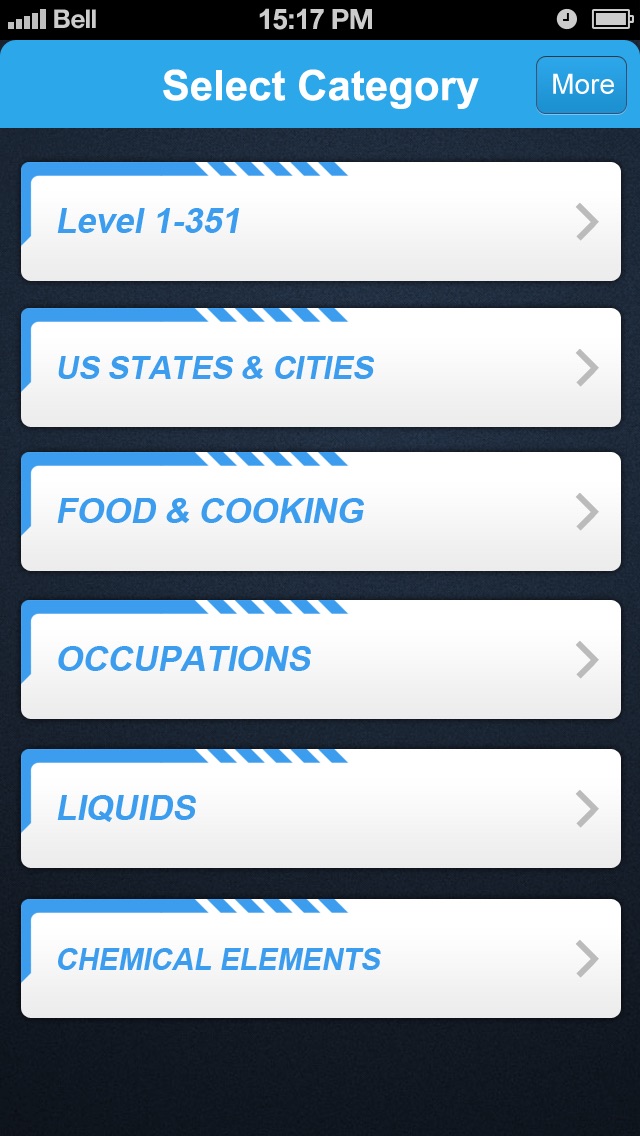
Task: Open the Chemical Elements category
Action: (x=320, y=958)
